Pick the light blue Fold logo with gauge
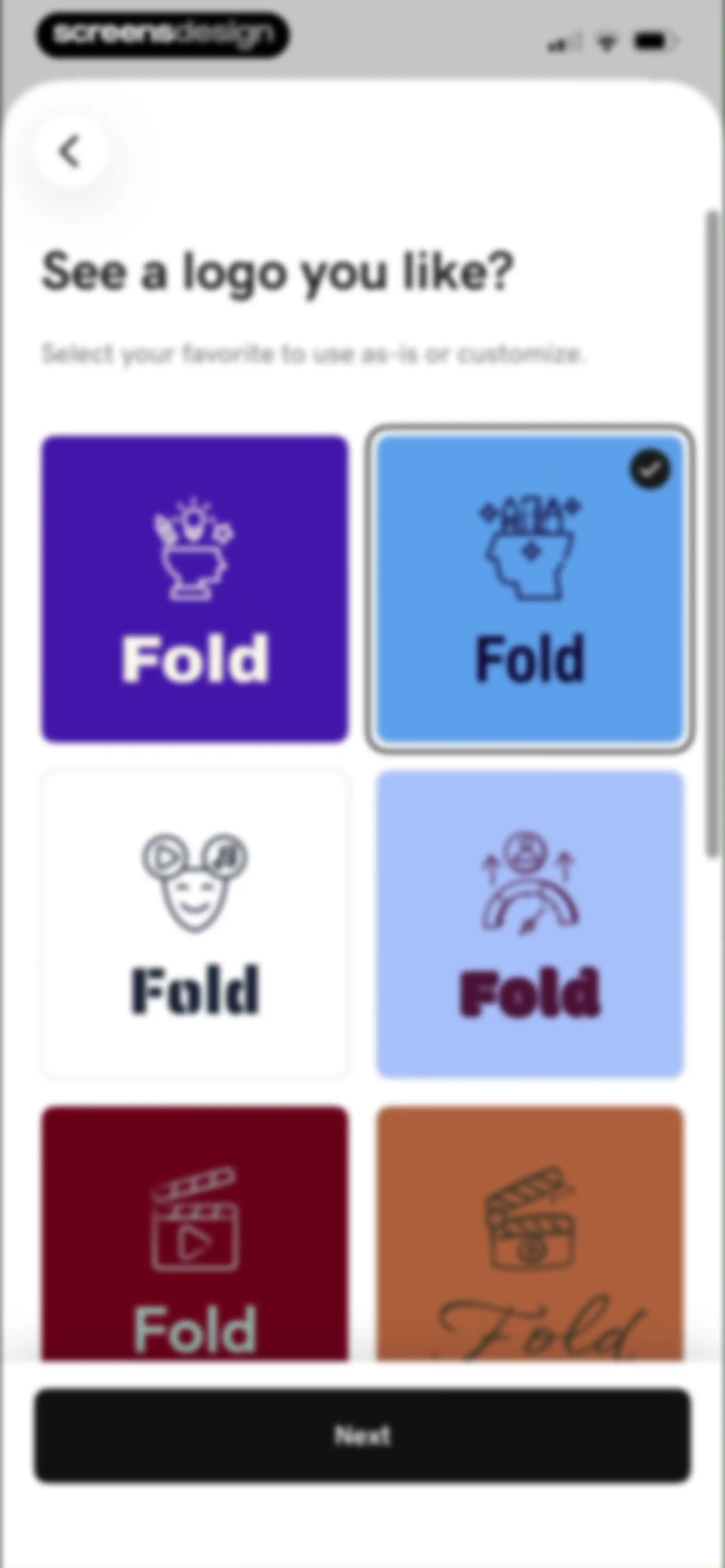This screenshot has height=1568, width=725. click(530, 924)
